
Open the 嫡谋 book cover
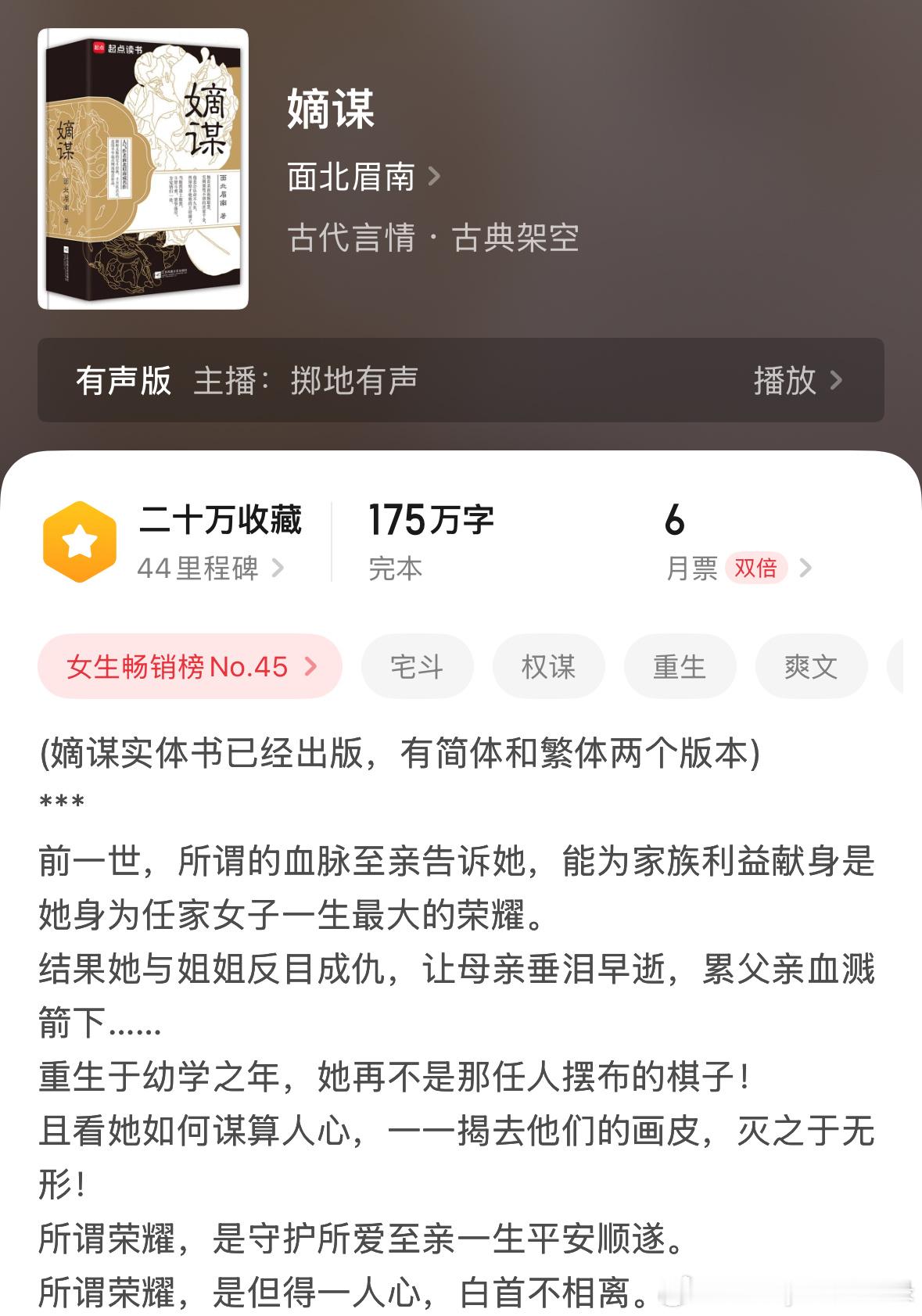click(x=143, y=169)
